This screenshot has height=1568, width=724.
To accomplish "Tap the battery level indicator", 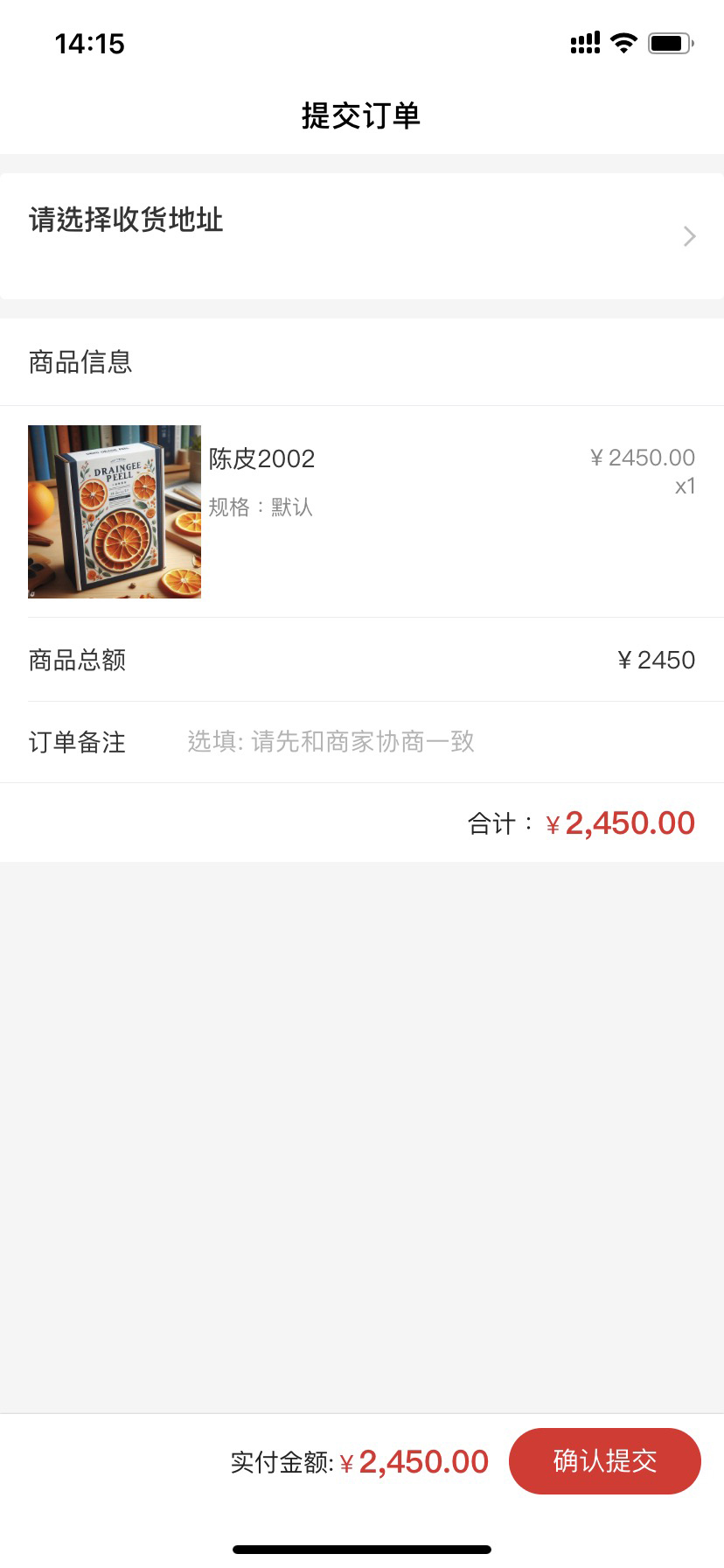I will click(670, 42).
